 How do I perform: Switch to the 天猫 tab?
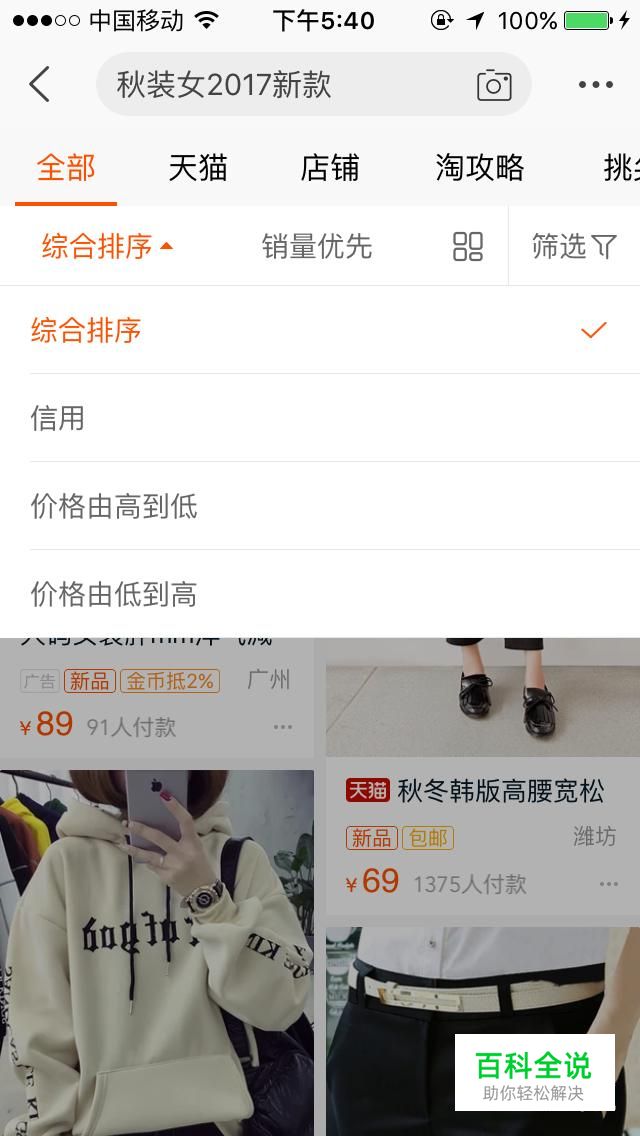(x=198, y=168)
